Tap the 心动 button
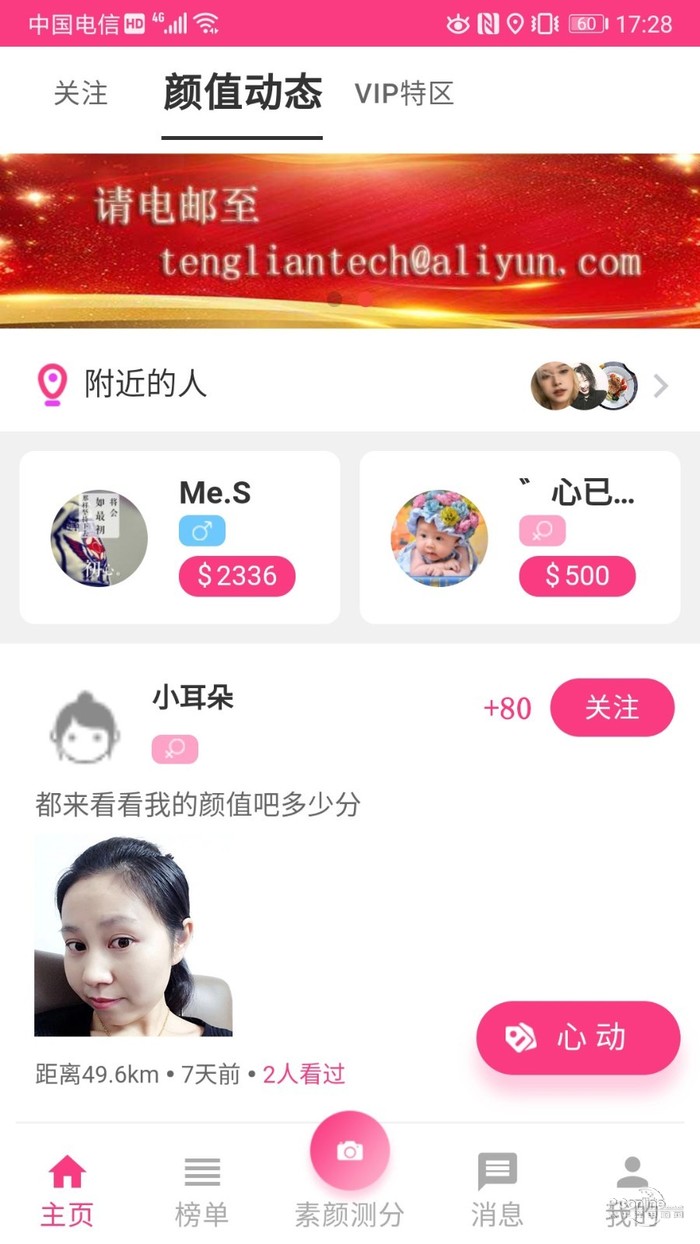The height and width of the screenshot is (1244, 700). click(578, 1038)
